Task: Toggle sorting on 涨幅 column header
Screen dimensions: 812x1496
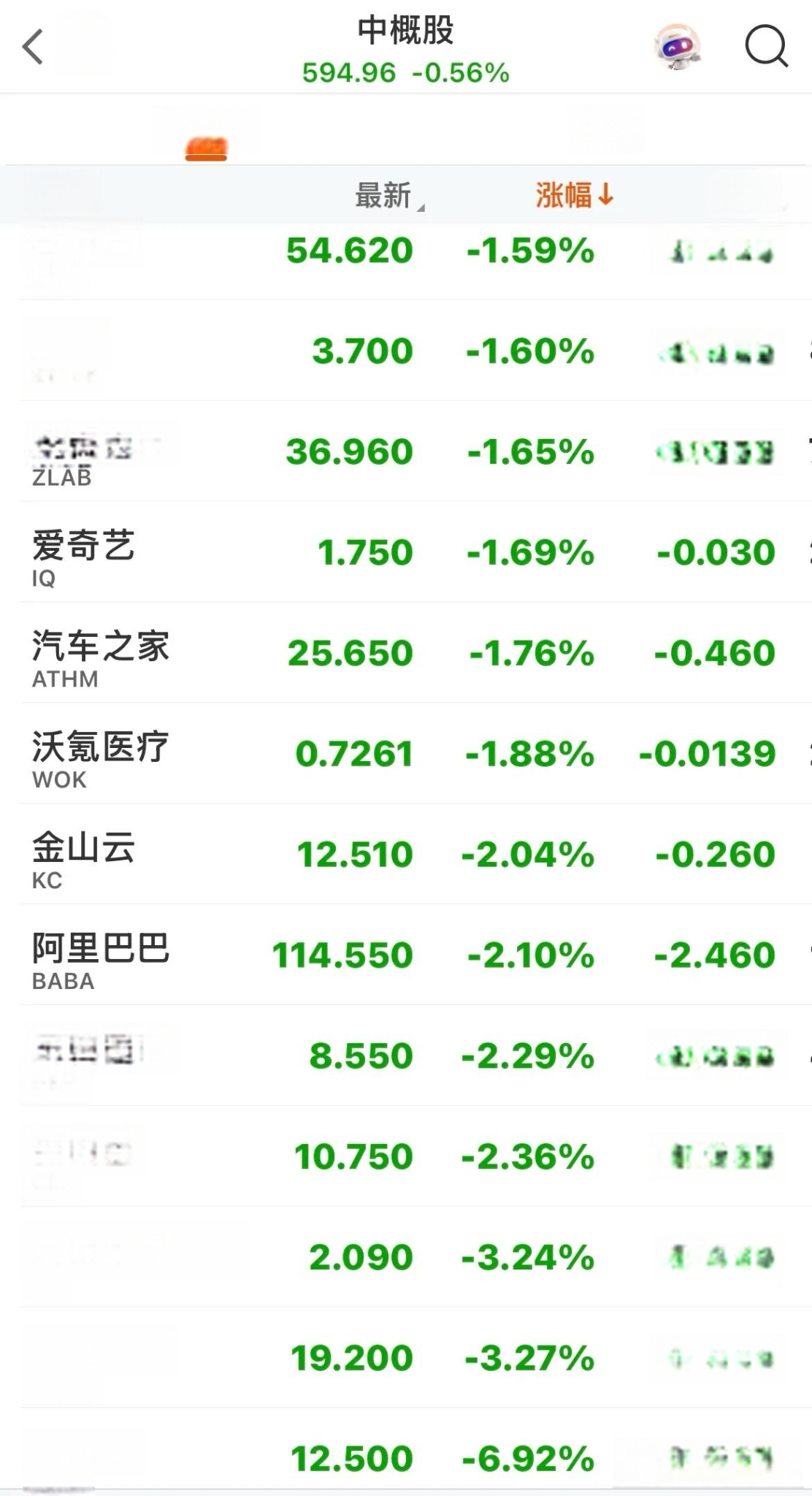Action: click(574, 195)
